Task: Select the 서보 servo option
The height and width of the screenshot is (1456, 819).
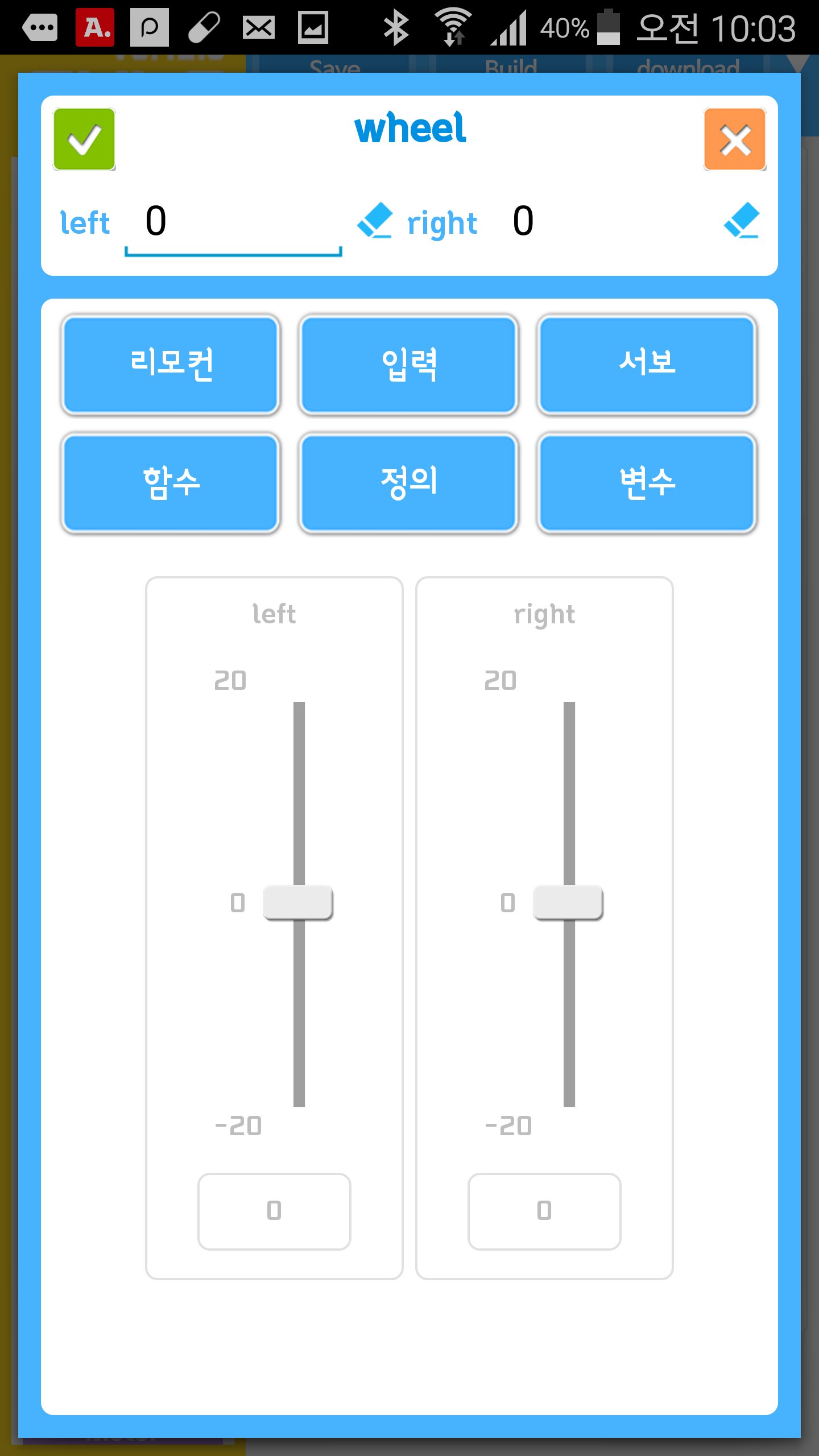Action: click(x=648, y=366)
